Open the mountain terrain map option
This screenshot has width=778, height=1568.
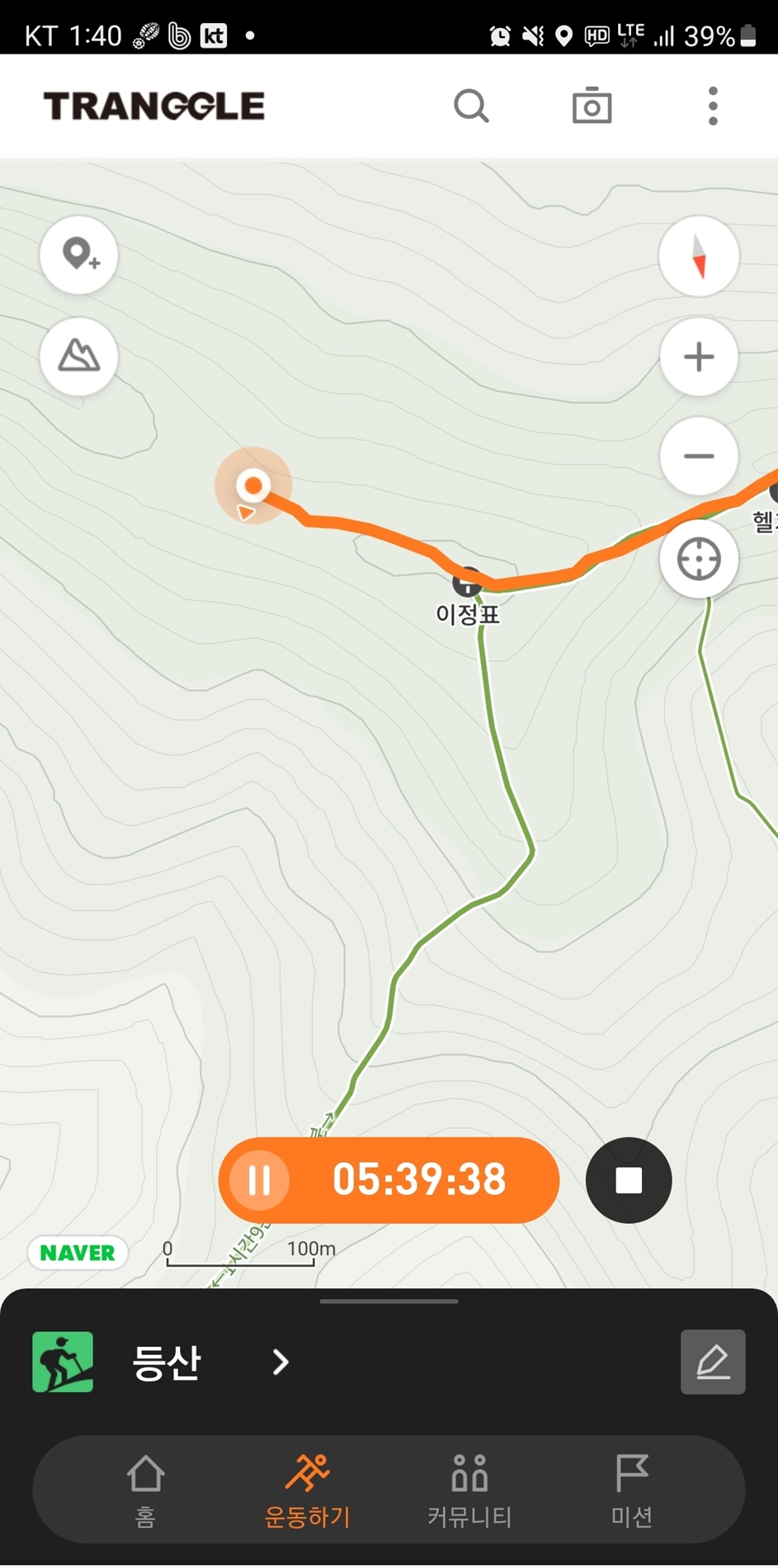[x=79, y=357]
